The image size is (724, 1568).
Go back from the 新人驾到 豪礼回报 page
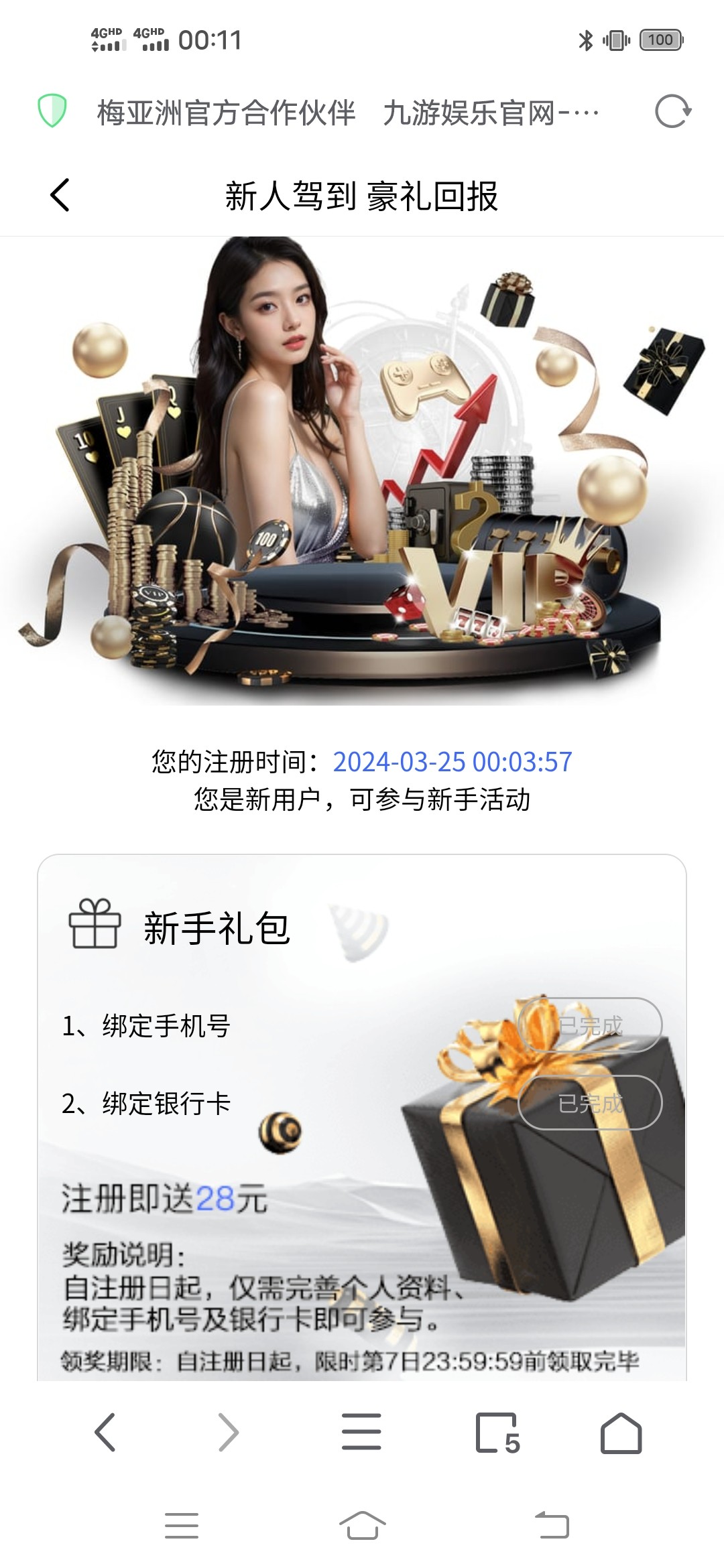coord(60,196)
